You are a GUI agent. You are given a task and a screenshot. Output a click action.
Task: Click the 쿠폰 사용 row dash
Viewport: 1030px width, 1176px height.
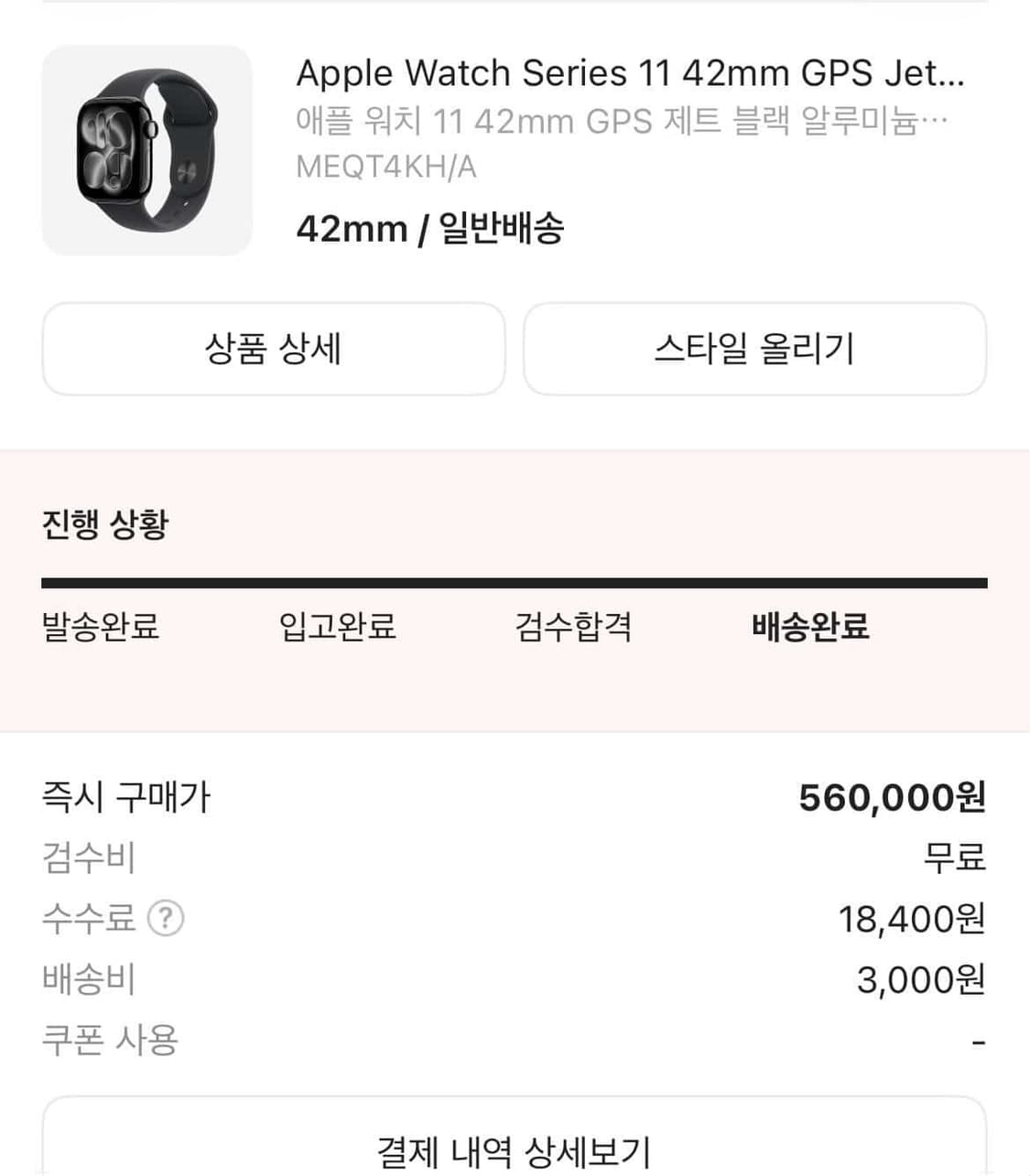tap(979, 1041)
